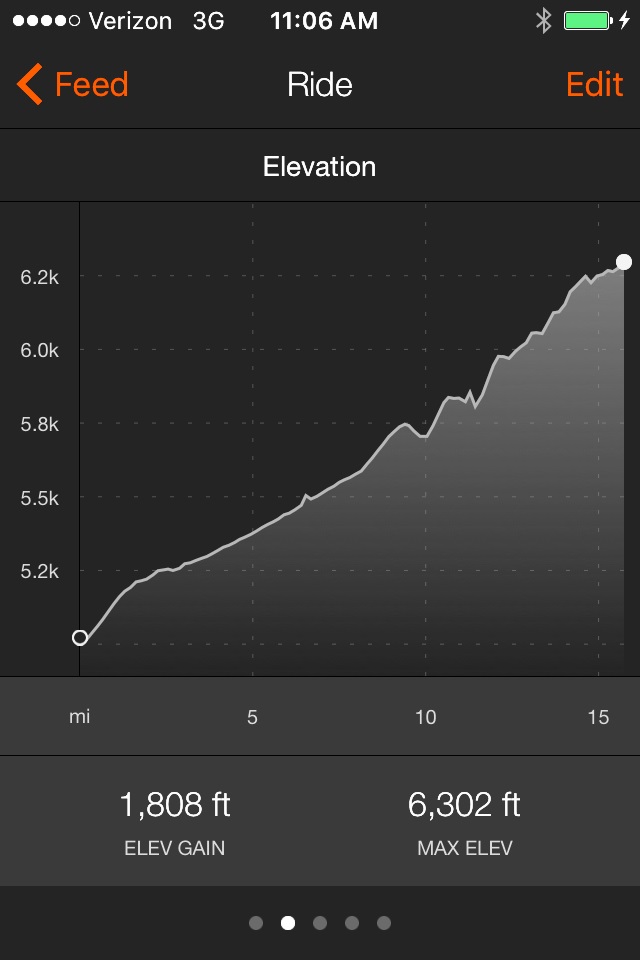
Task: Edit this ride
Action: pos(594,85)
